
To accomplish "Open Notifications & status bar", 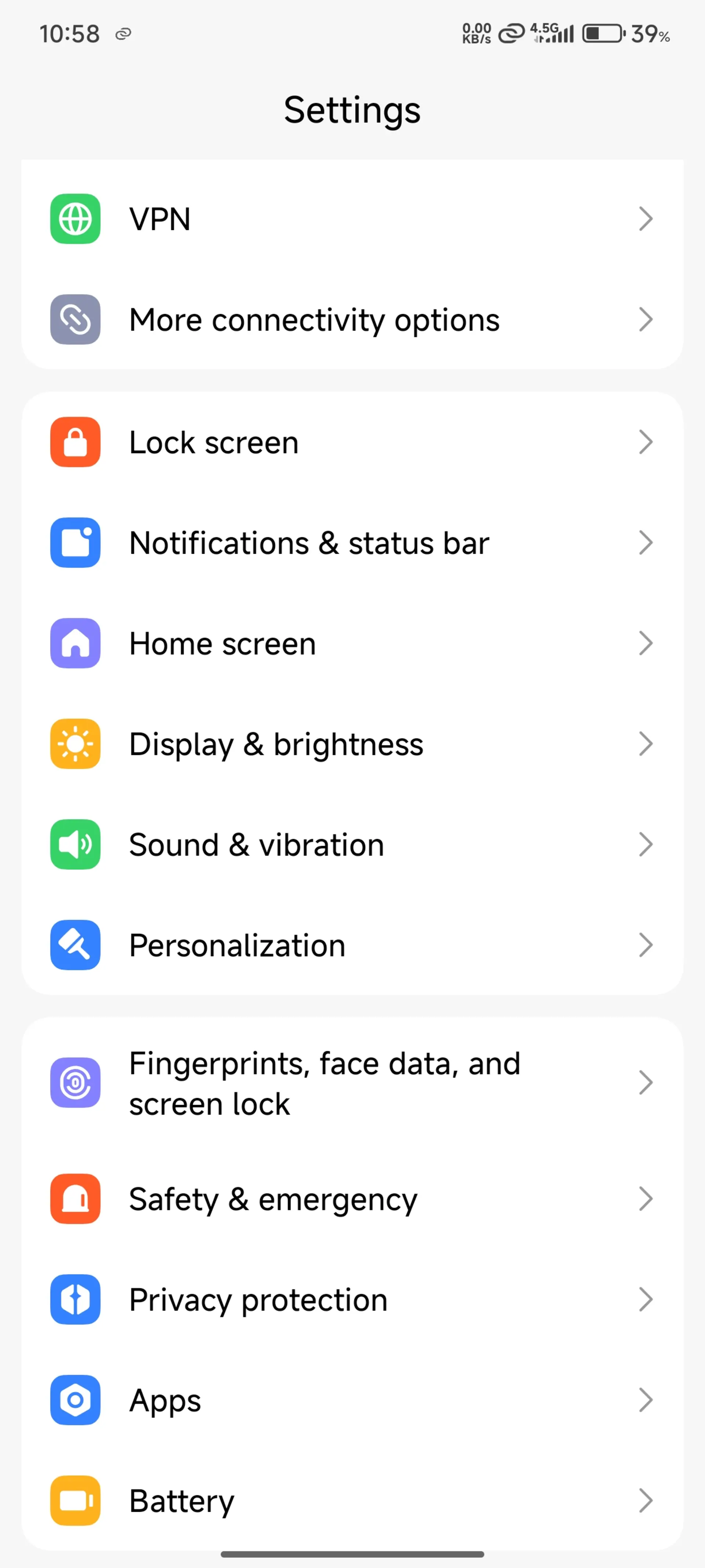I will tap(352, 542).
